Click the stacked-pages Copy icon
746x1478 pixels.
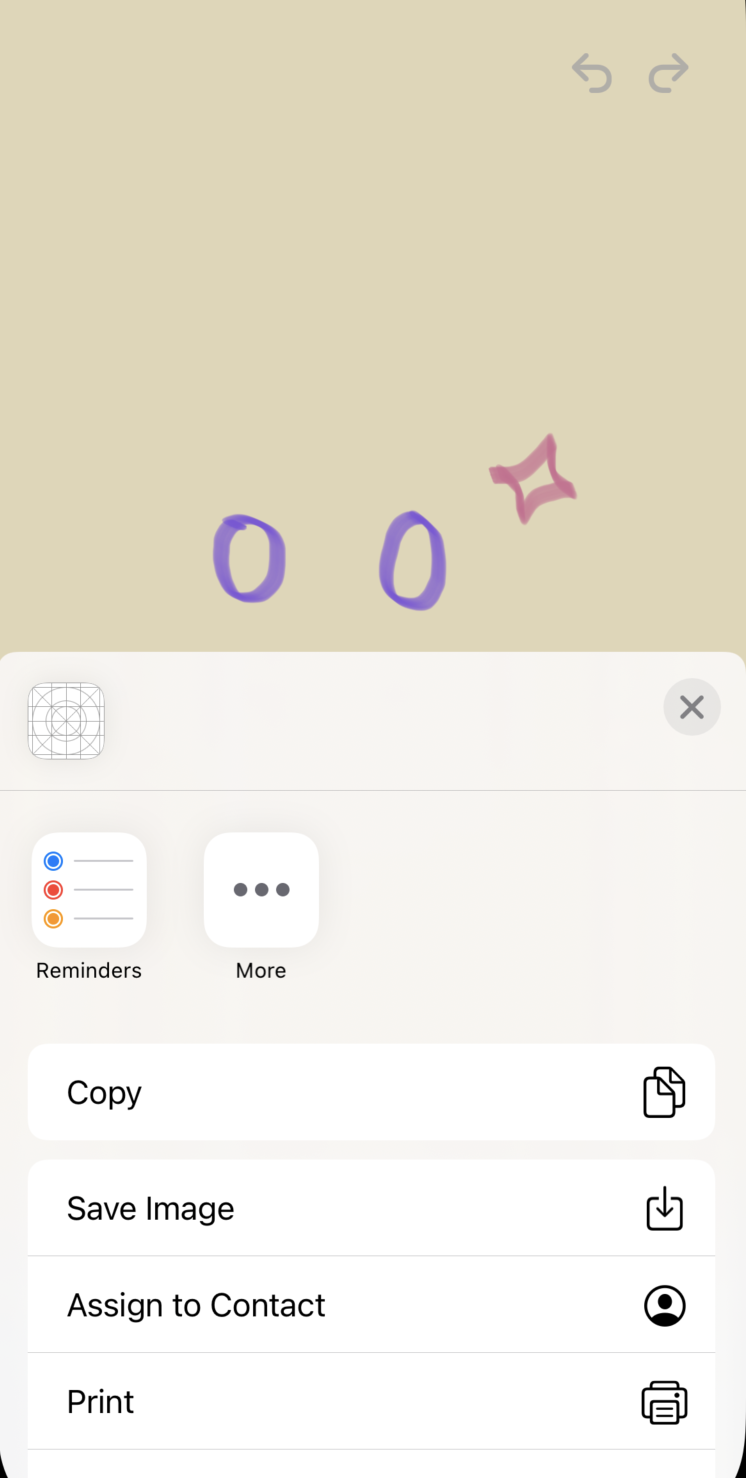664,1092
